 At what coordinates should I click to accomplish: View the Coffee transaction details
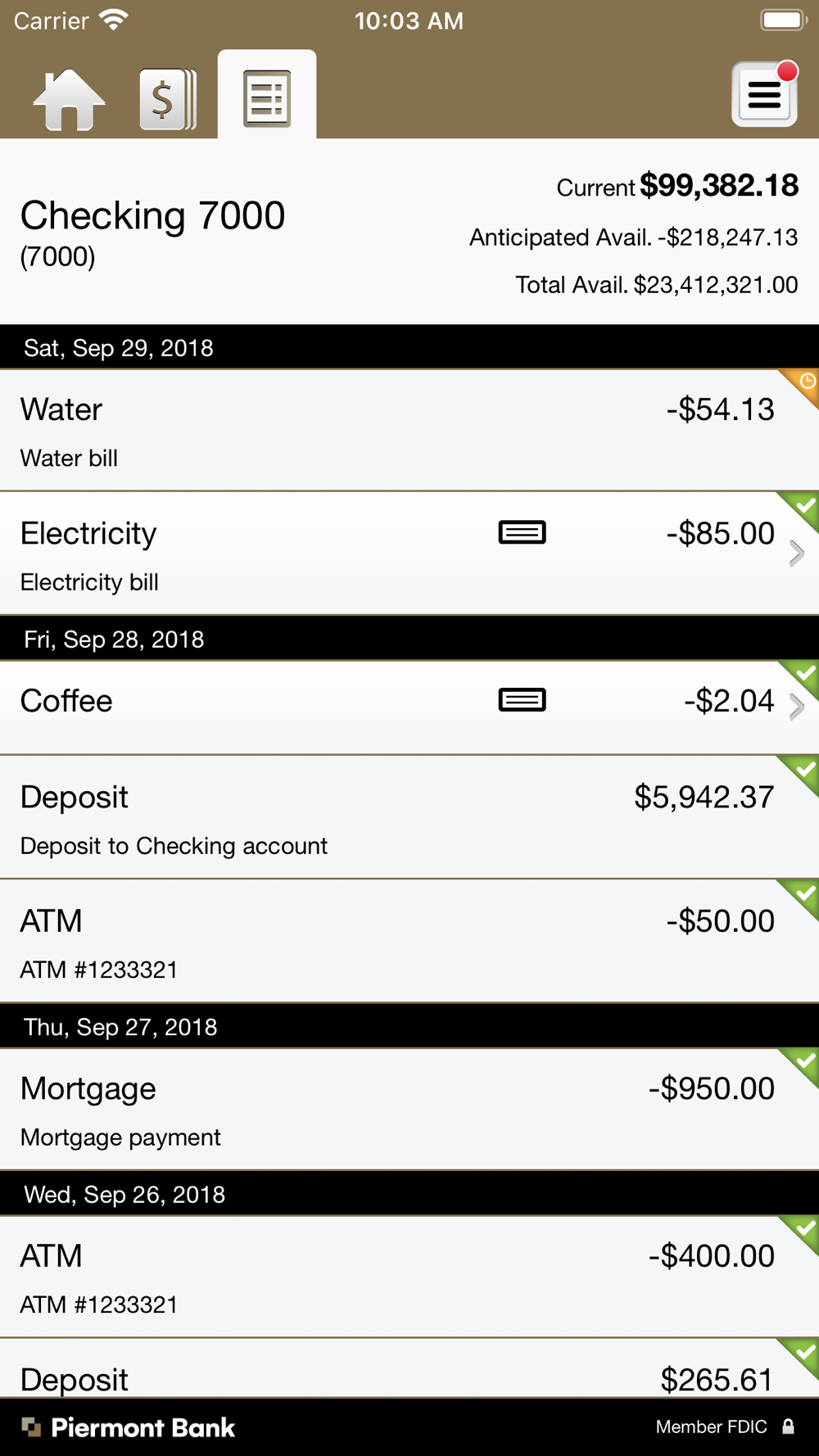409,708
